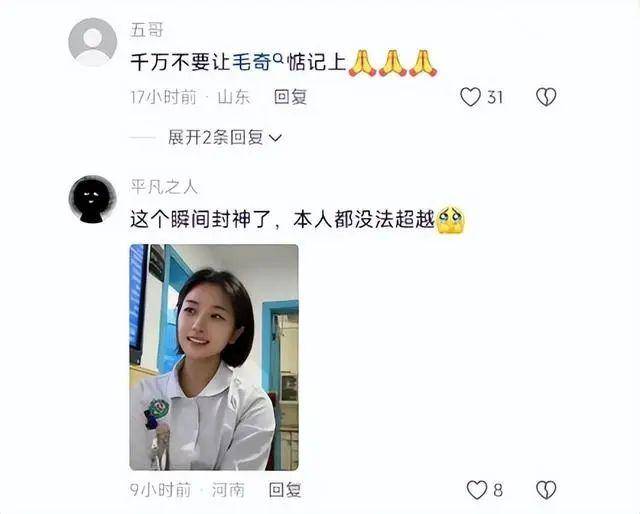Open 平凡之人's profile avatar
The width and height of the screenshot is (640, 514).
(92, 199)
